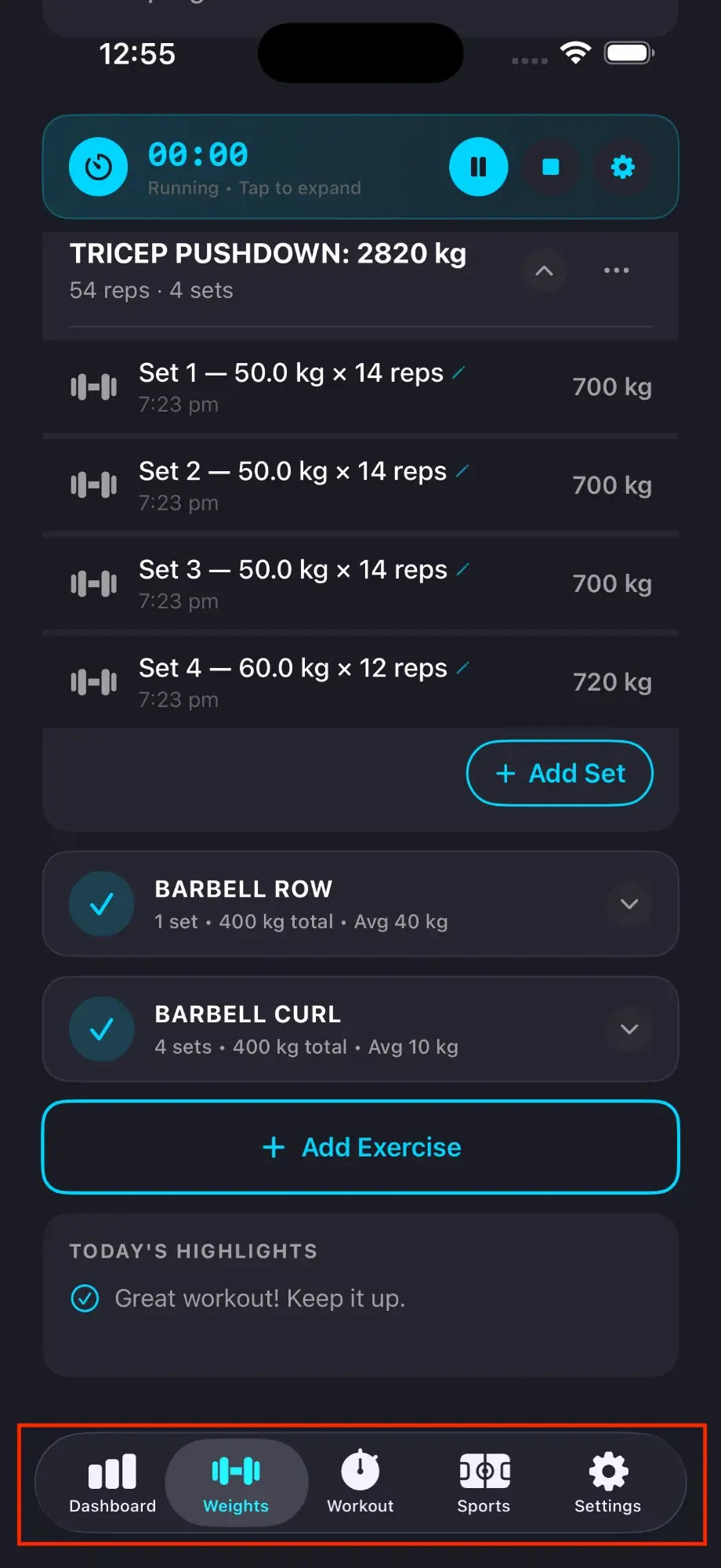The width and height of the screenshot is (721, 1568).
Task: Tap the highlights checkmark circle
Action: click(85, 1298)
